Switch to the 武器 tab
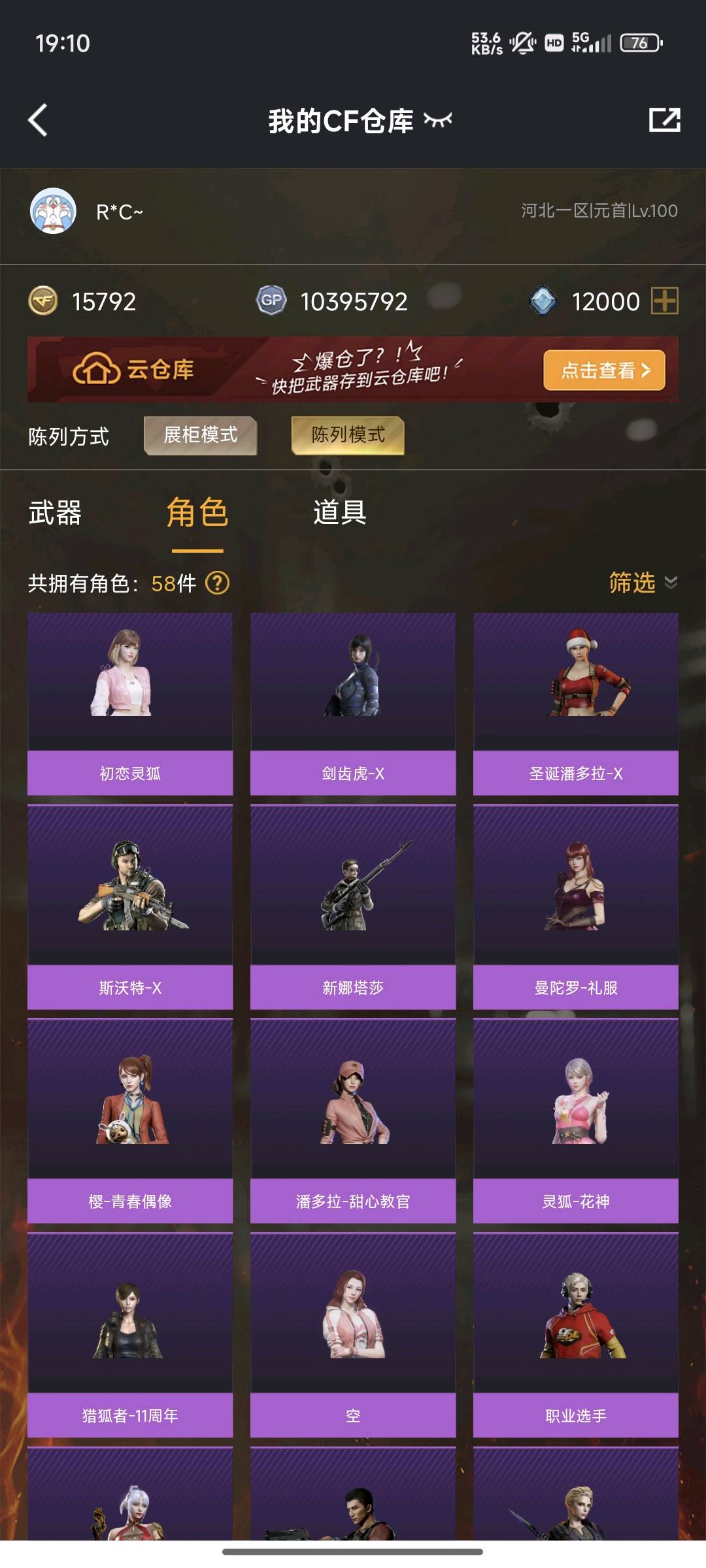This screenshot has height=1568, width=706. [x=55, y=513]
